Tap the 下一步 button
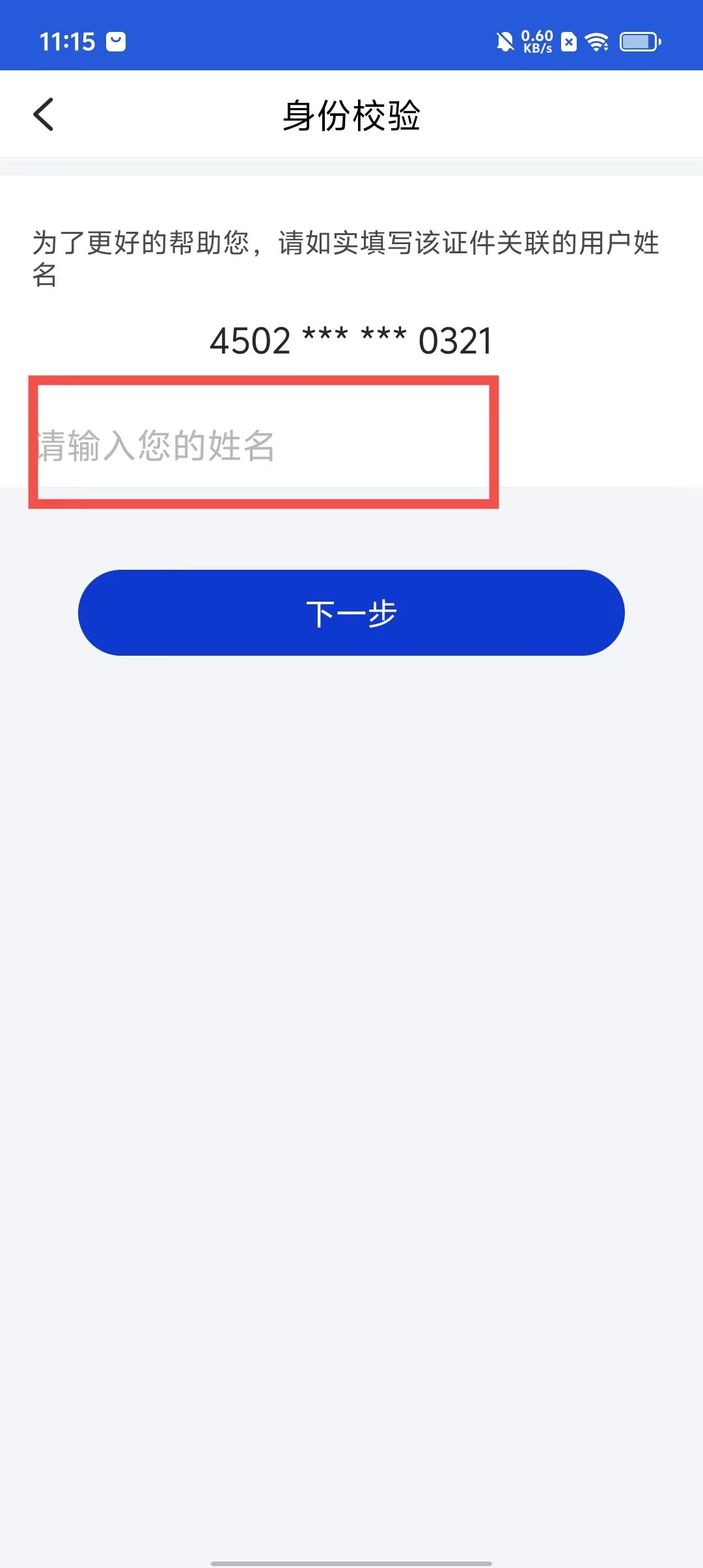The width and height of the screenshot is (703, 1568). coord(351,613)
